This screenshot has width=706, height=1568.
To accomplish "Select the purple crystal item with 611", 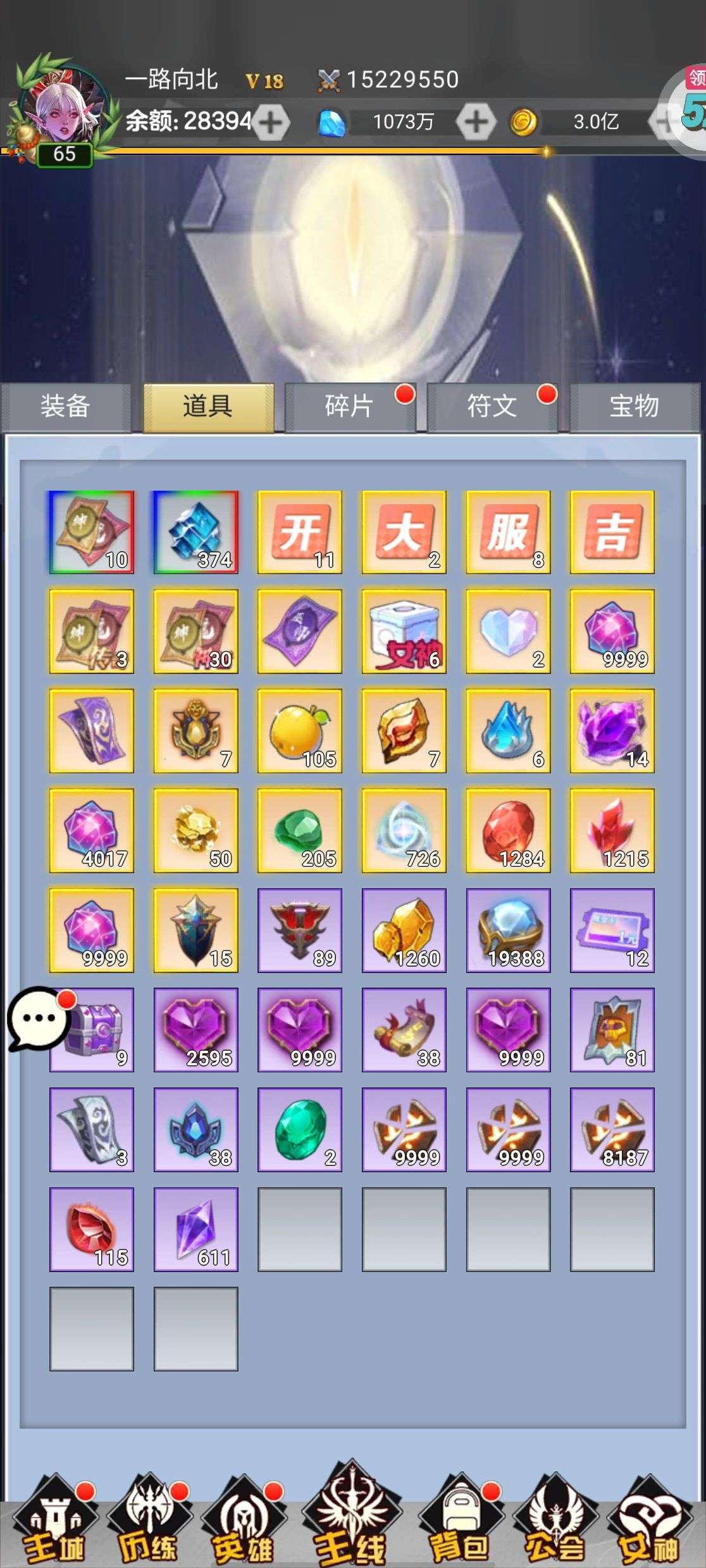I will point(196,1229).
